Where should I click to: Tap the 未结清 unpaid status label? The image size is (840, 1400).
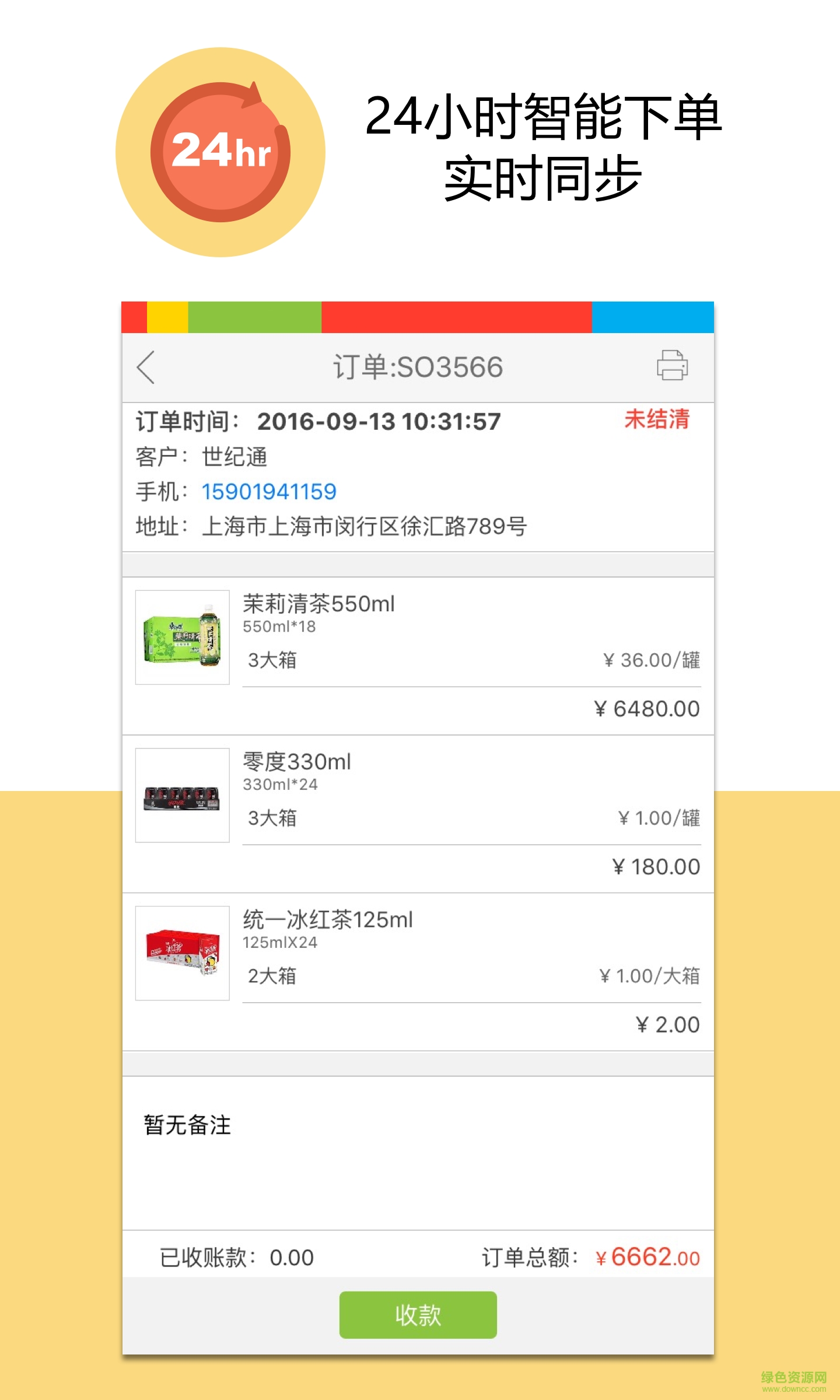(x=656, y=420)
